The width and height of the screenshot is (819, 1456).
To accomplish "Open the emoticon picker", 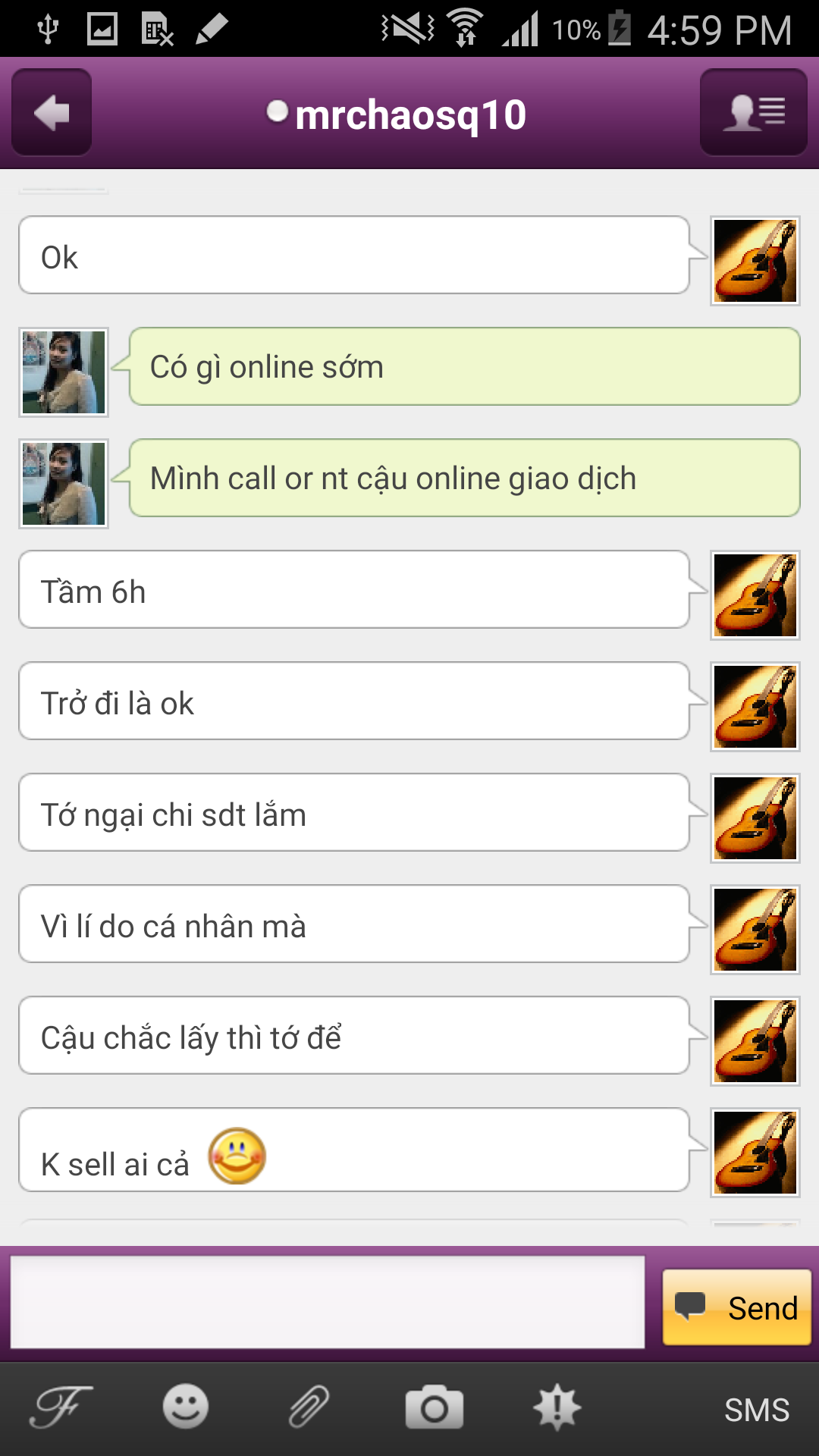I will [185, 1407].
